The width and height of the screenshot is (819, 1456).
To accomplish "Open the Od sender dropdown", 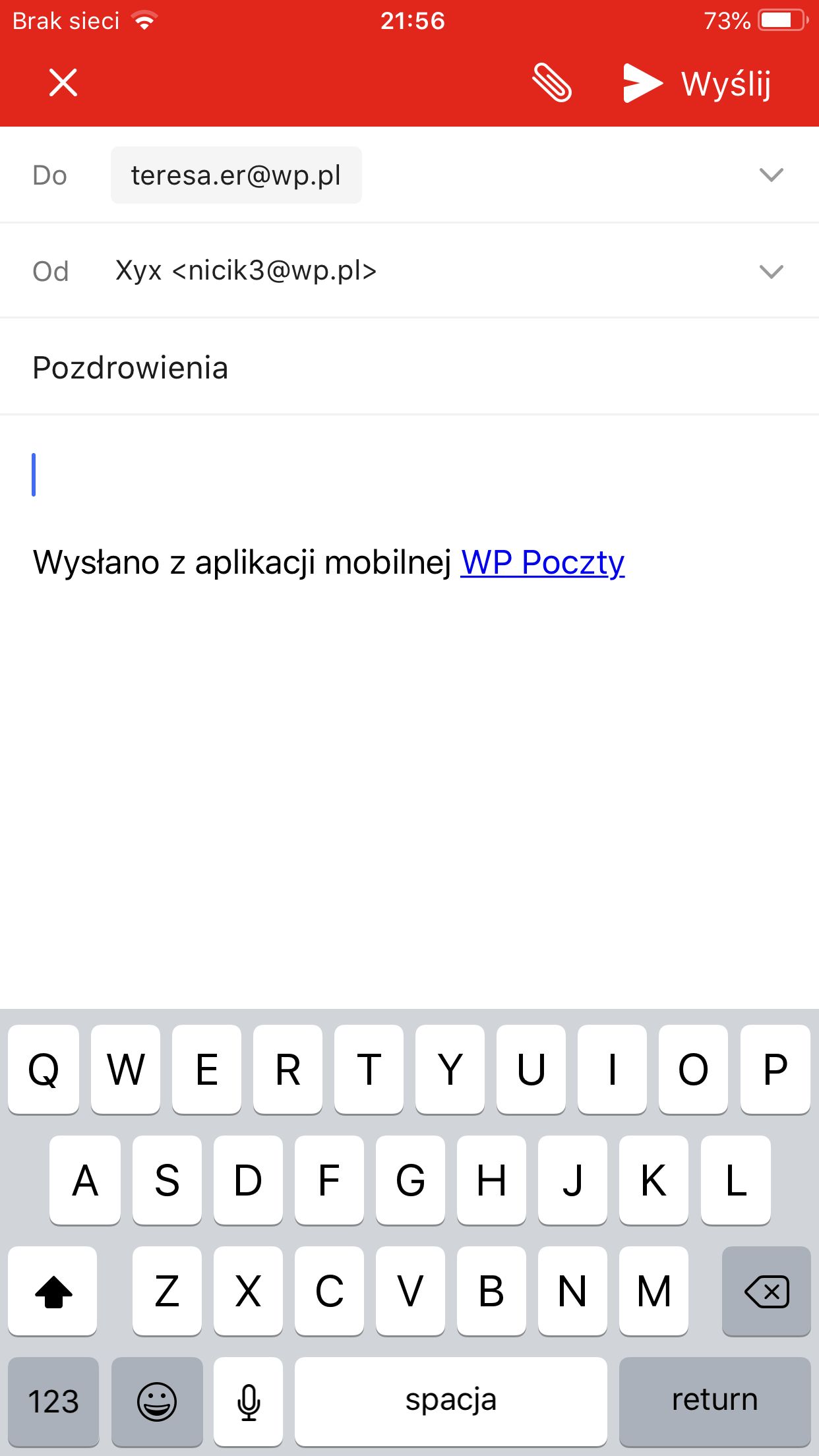I will point(771,271).
